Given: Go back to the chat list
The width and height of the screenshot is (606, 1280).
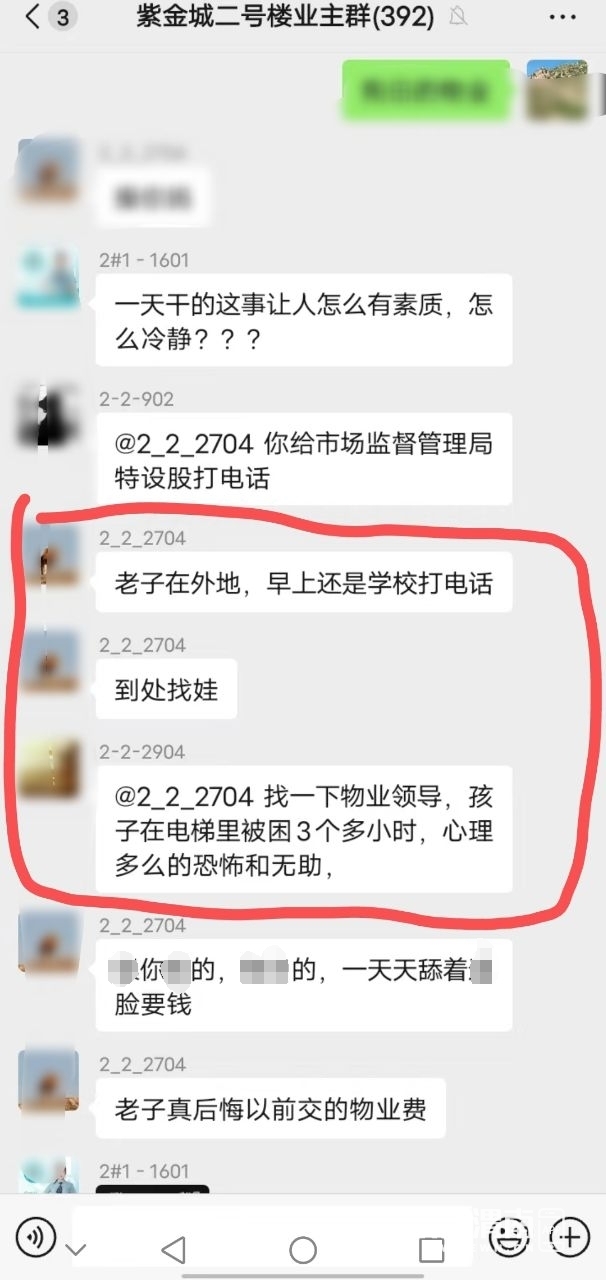Looking at the screenshot, I should (35, 17).
